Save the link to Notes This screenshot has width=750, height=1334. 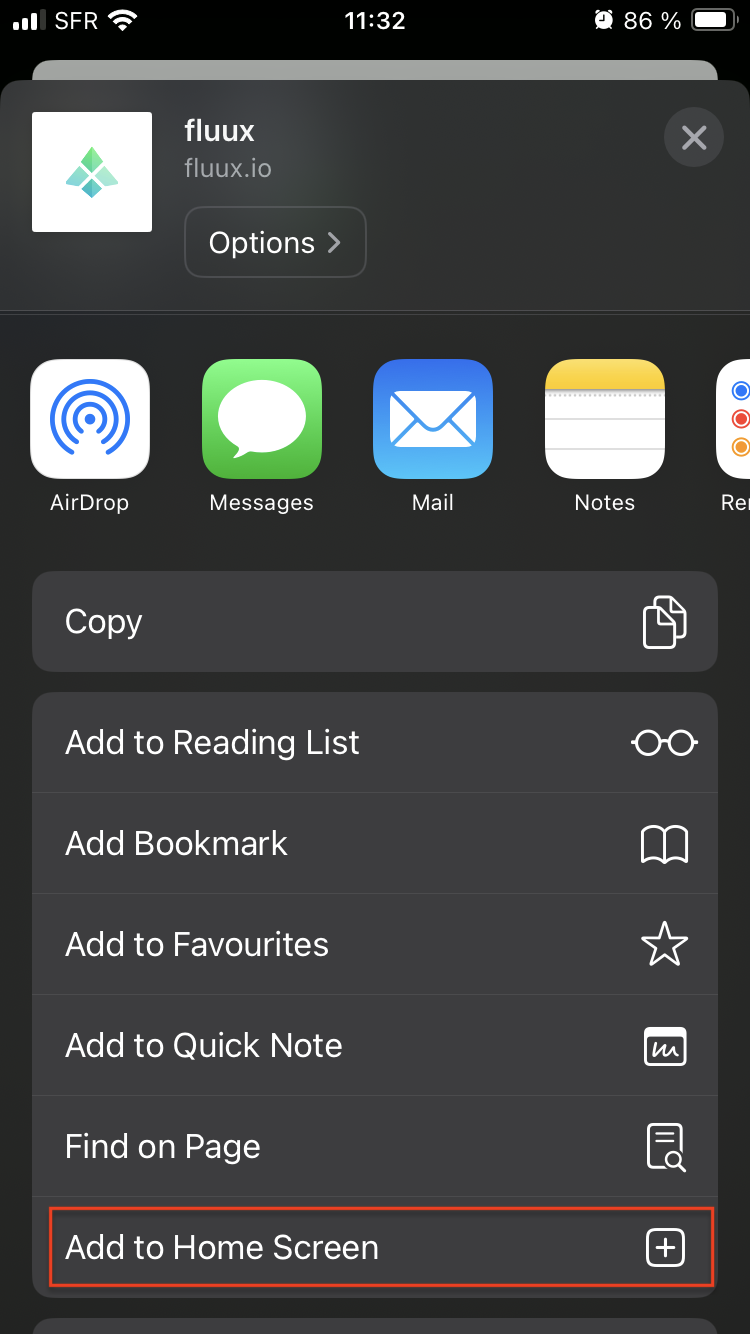604,419
